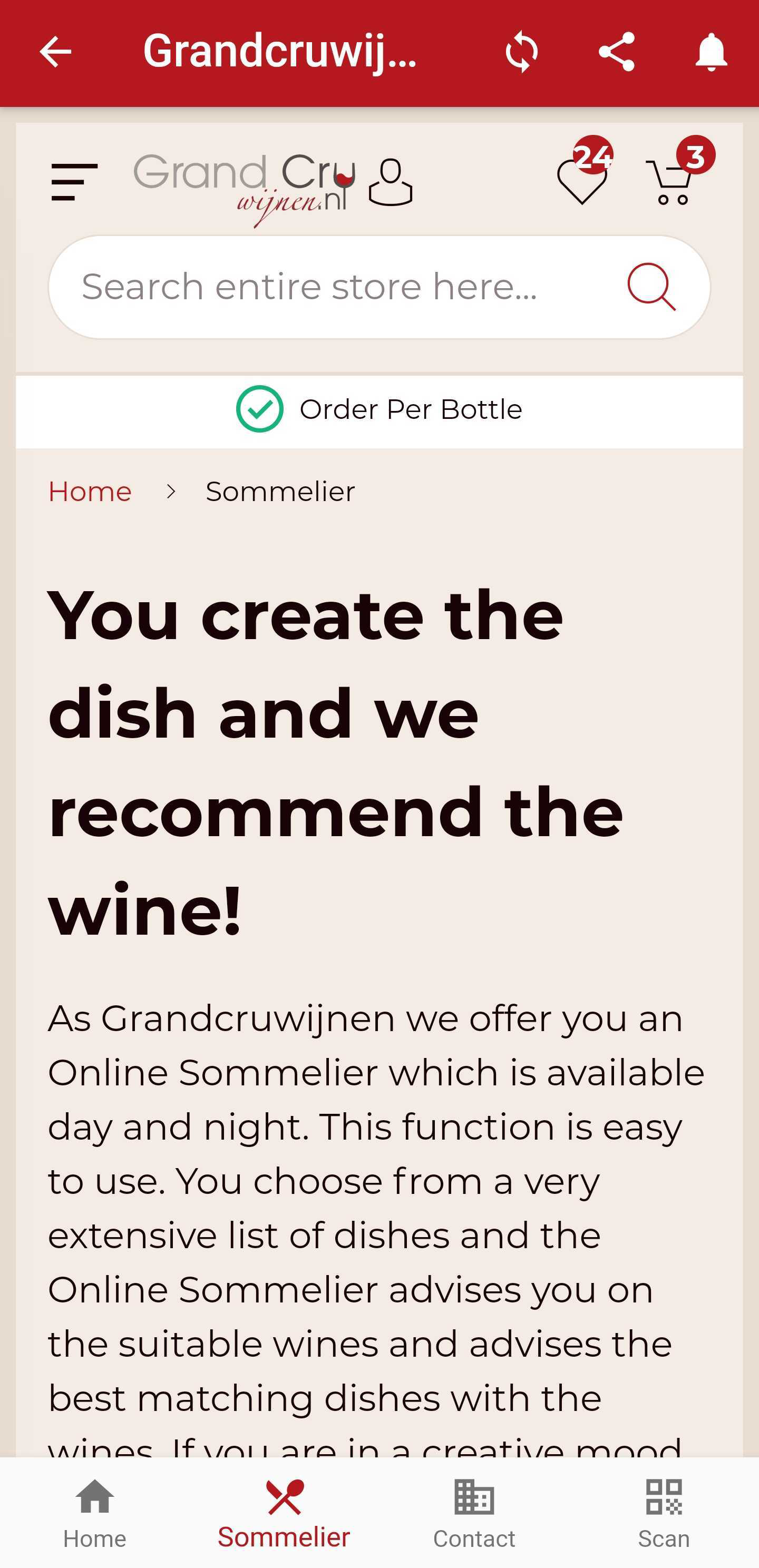Share this page
The height and width of the screenshot is (1568, 759).
point(617,52)
